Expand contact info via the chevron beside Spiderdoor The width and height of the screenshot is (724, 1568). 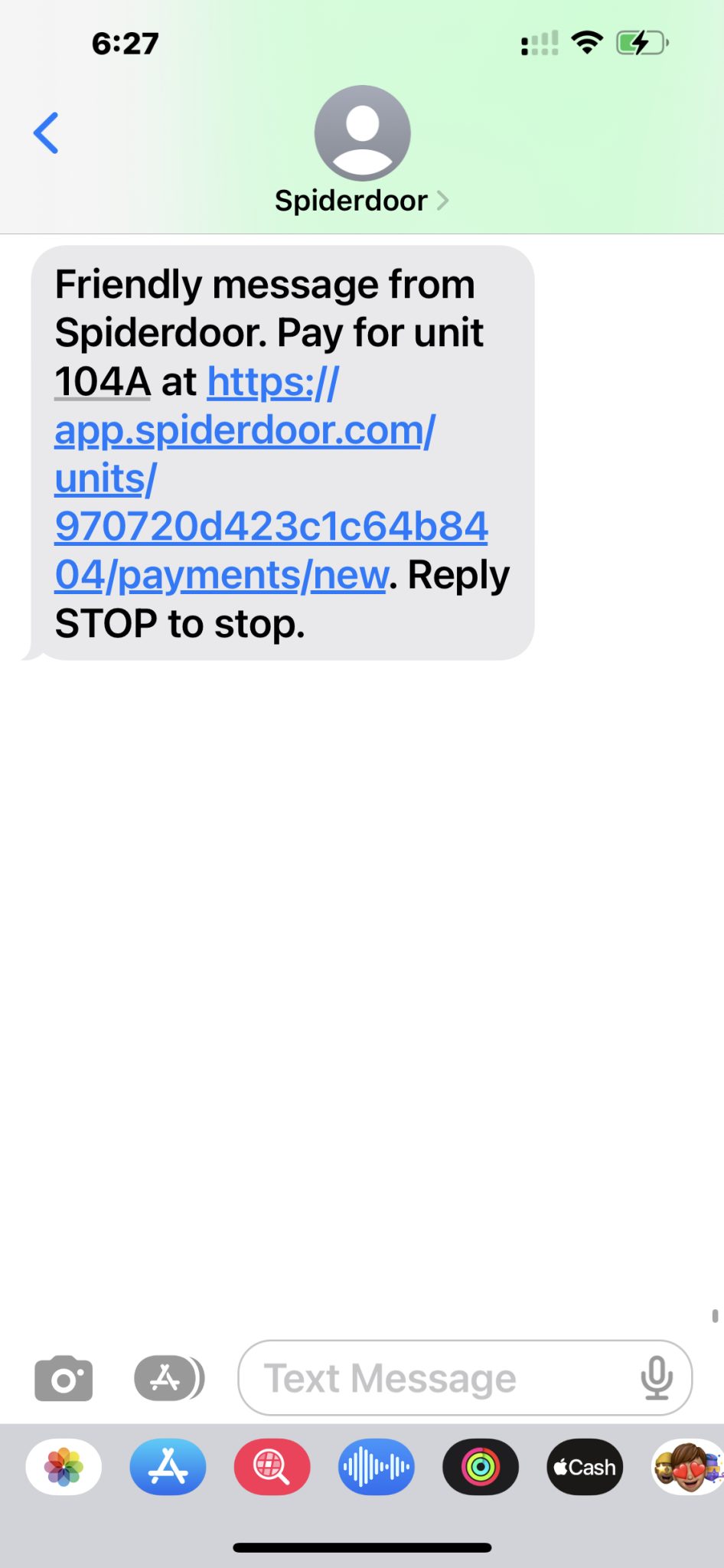tap(442, 201)
